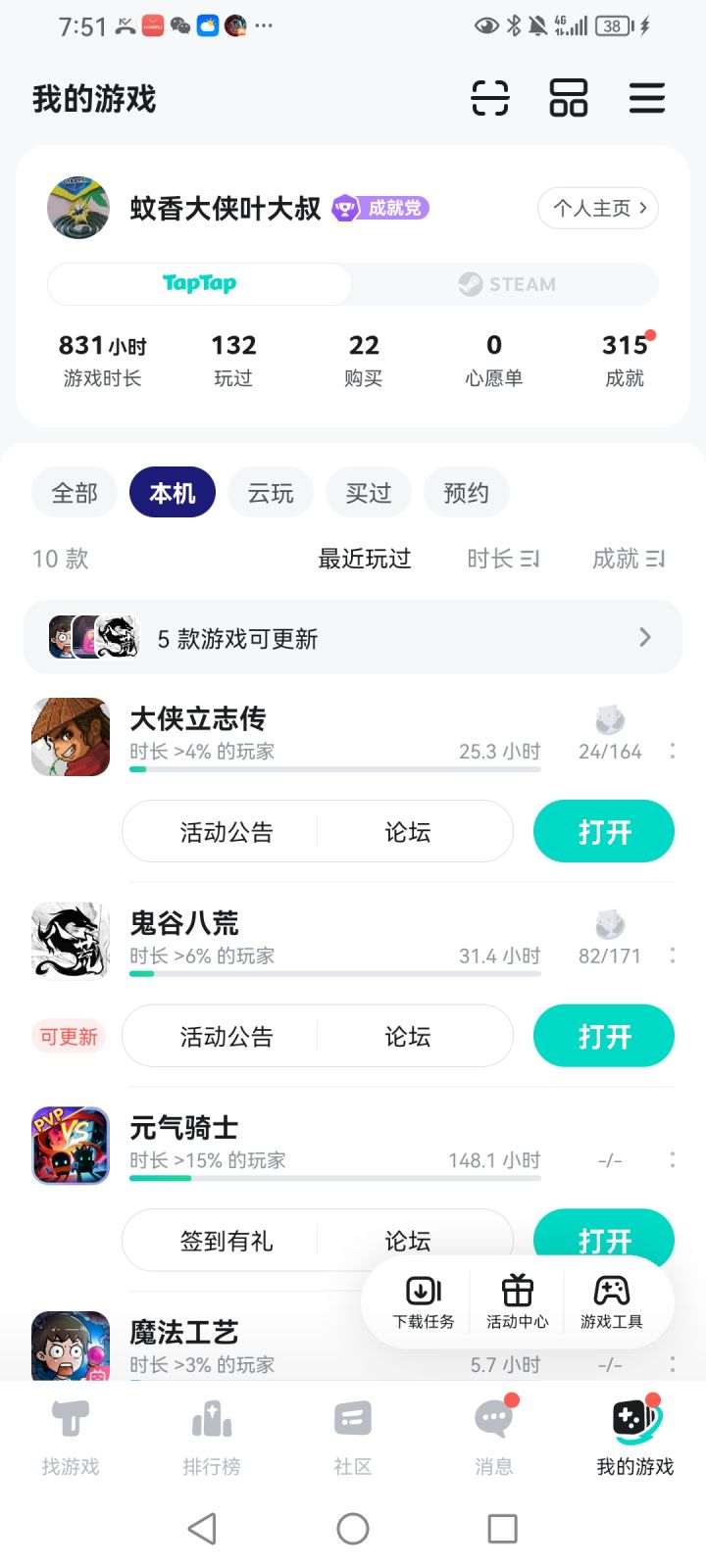Switch to the 全部 tab
706x1568 pixels.
(x=74, y=492)
